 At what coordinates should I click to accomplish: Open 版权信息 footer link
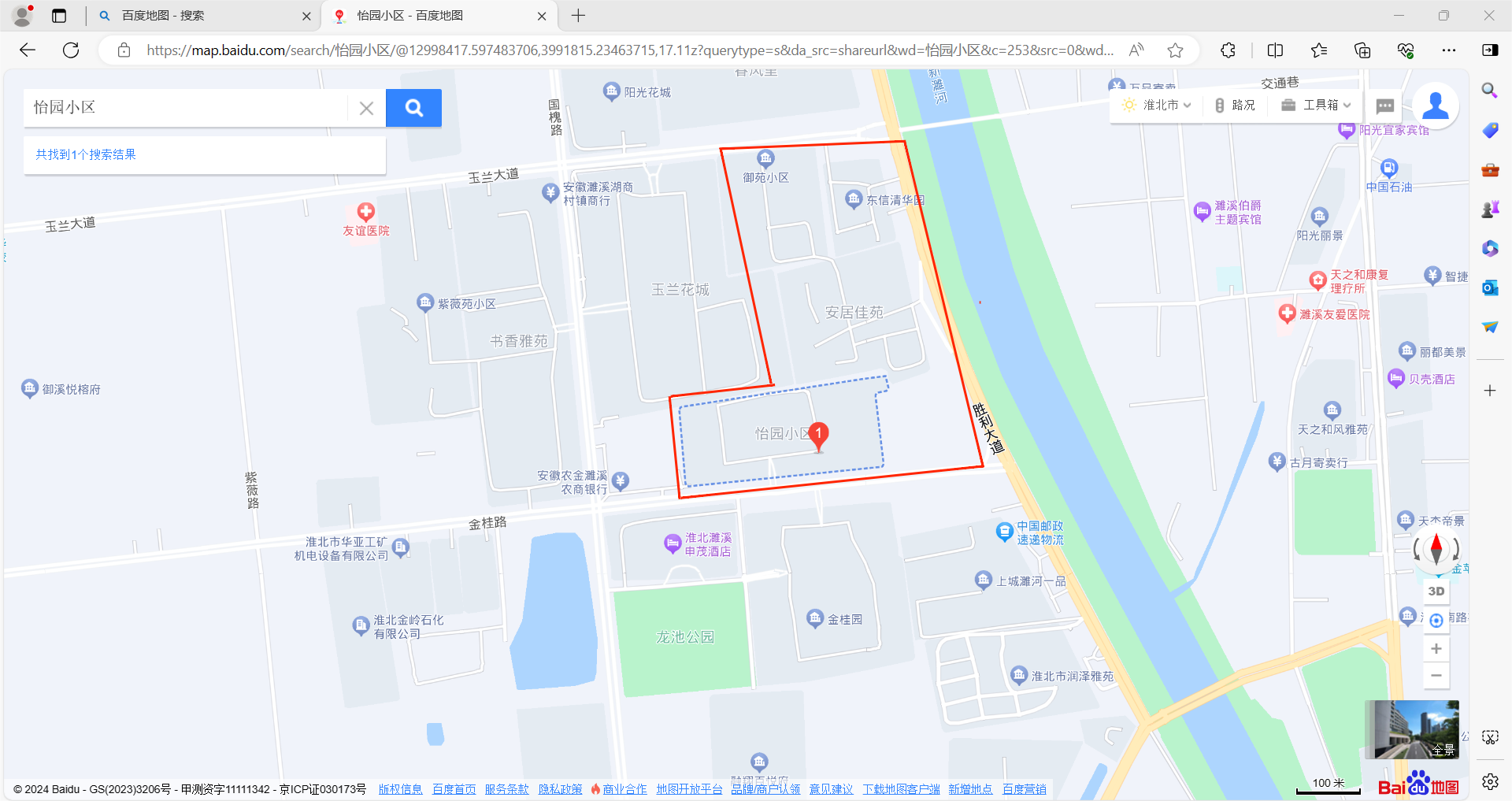click(x=400, y=789)
